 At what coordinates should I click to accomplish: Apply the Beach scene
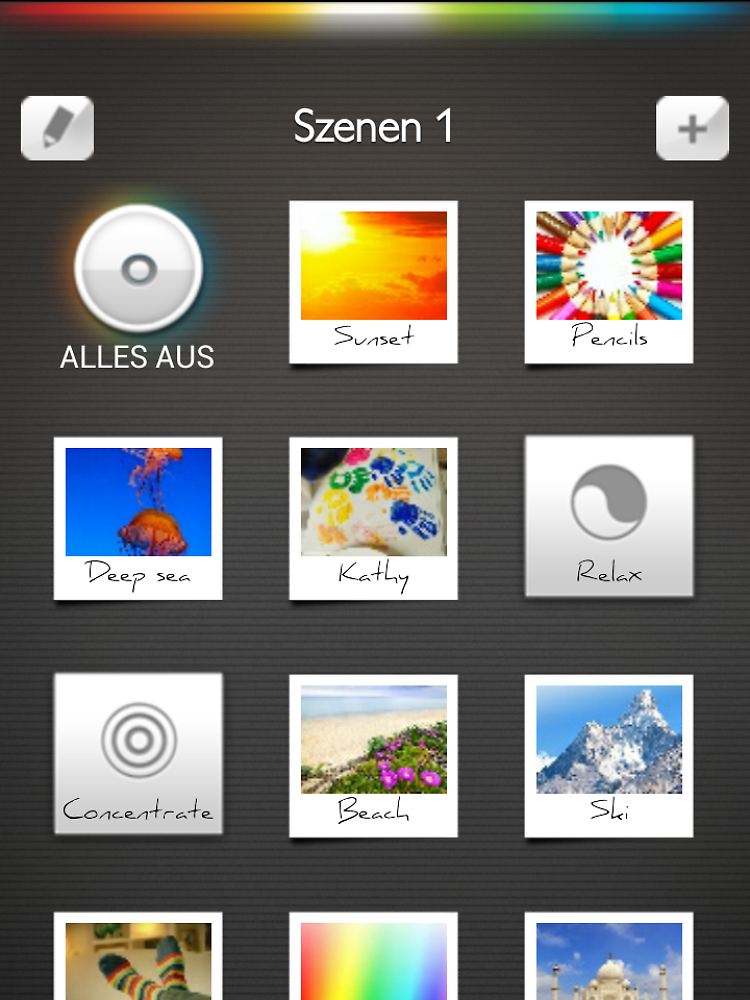click(x=373, y=754)
